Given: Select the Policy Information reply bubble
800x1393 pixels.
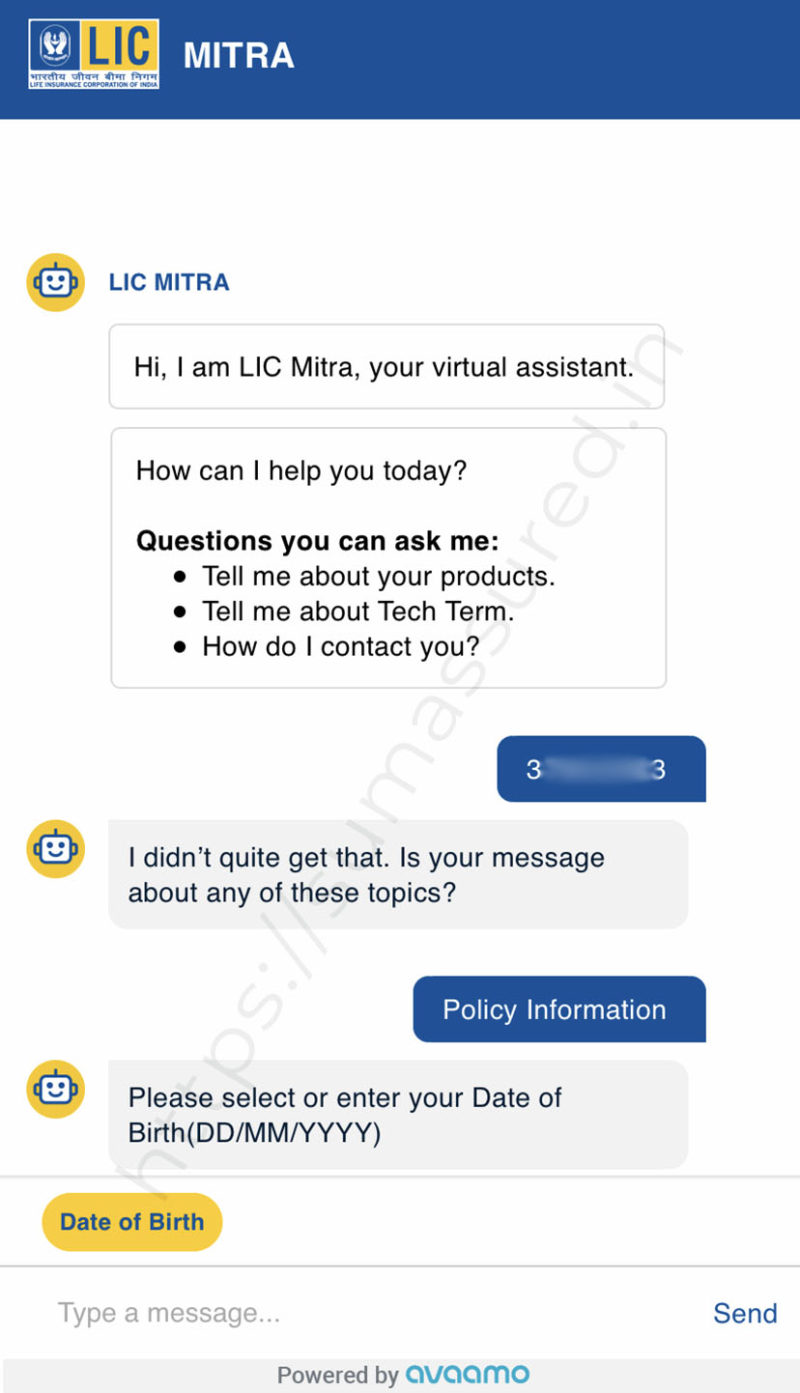Looking at the screenshot, I should [558, 1009].
